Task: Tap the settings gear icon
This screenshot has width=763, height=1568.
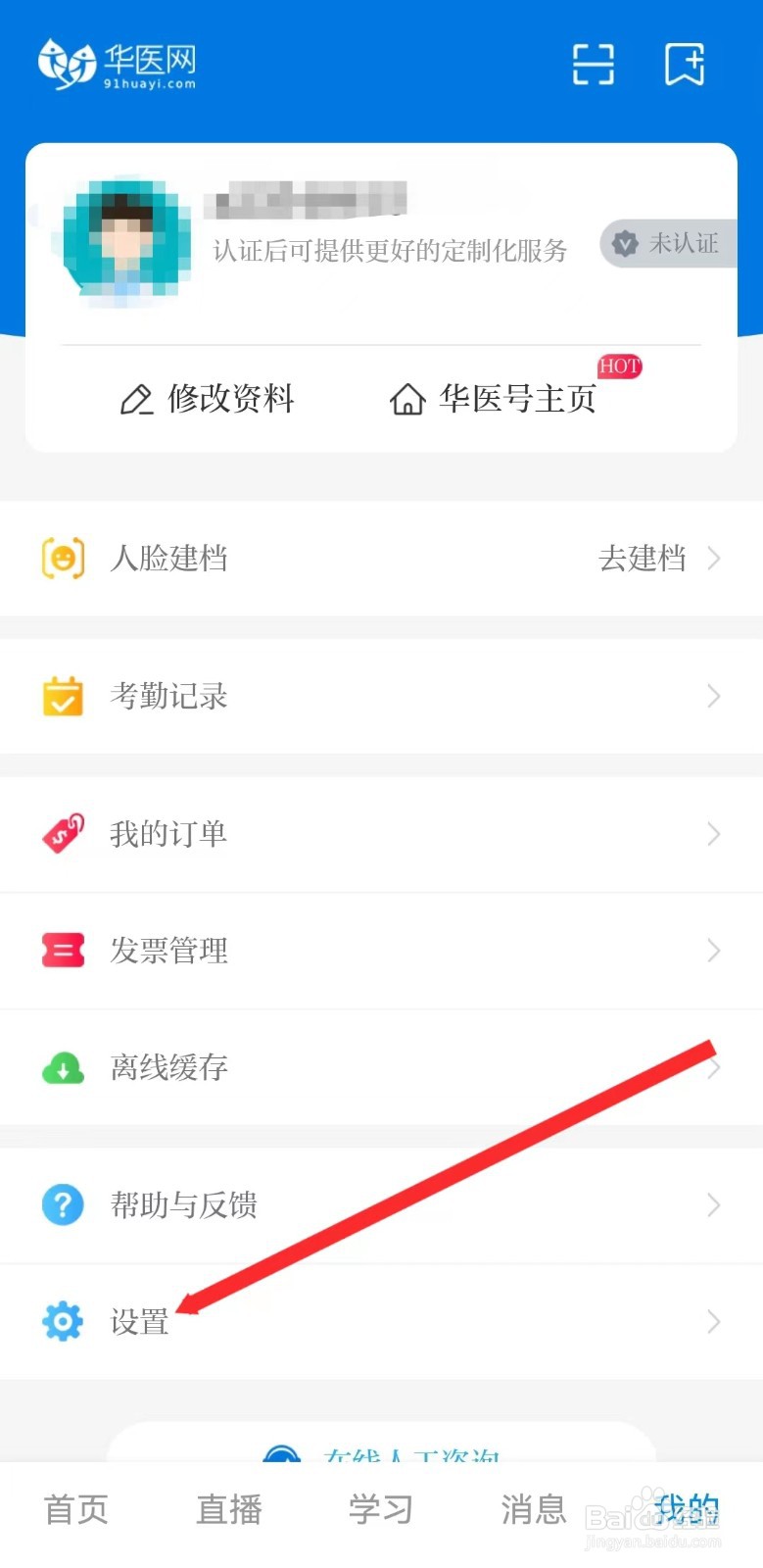Action: pos(63,1321)
